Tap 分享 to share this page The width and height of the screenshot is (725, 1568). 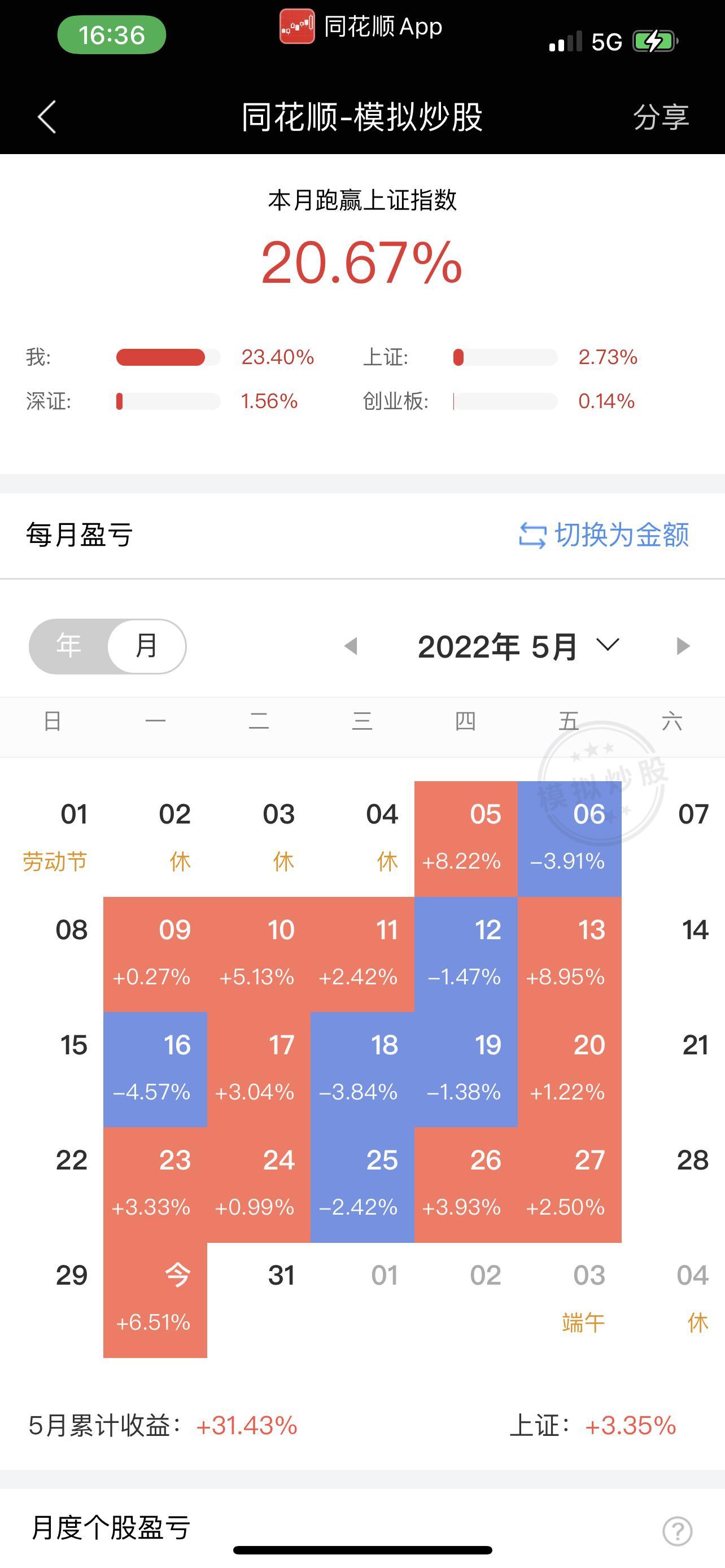[661, 117]
